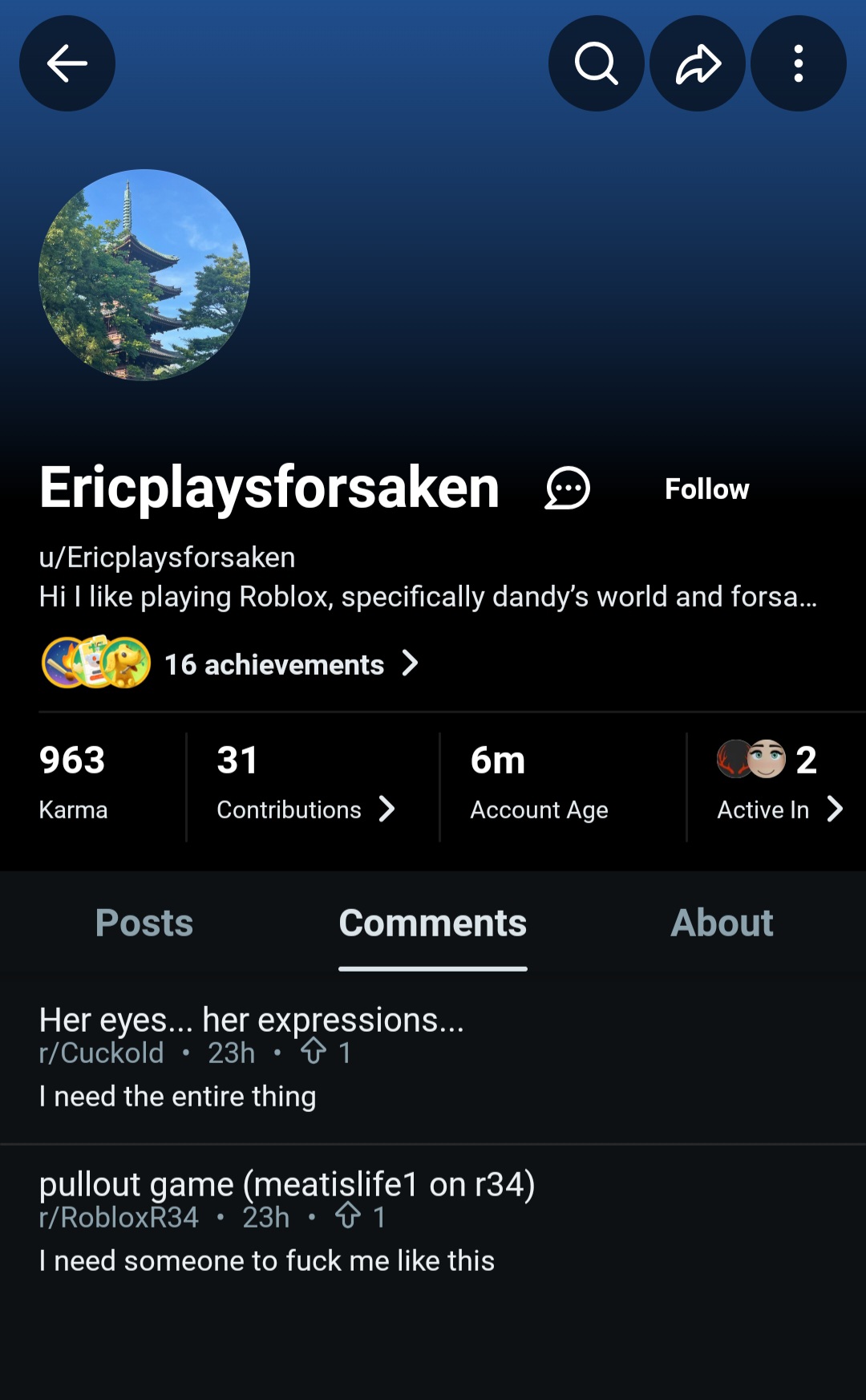Screen dimensions: 866x1400
Task: Tap the back arrow to exit profile
Action: [67, 63]
